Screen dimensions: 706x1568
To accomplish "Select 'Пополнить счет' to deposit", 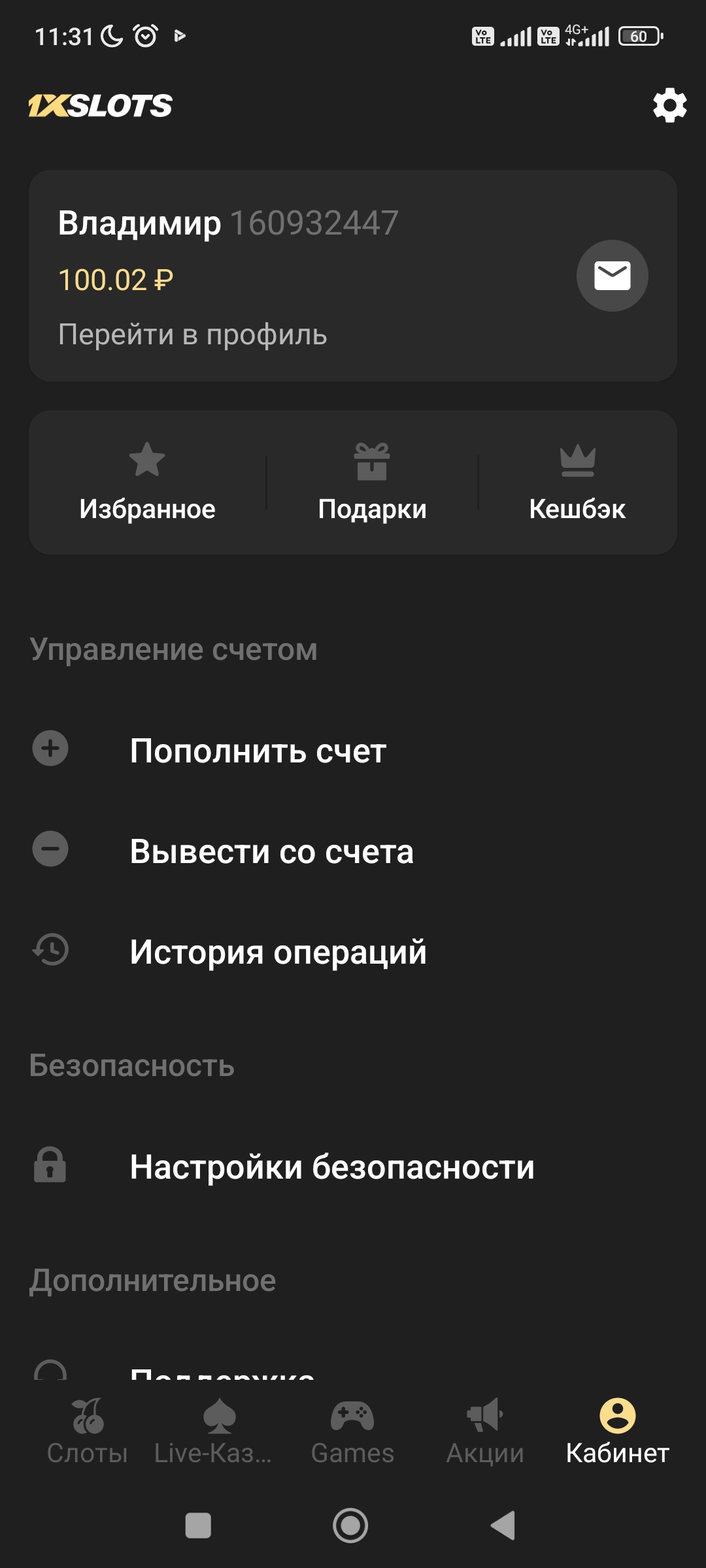I will pyautogui.click(x=258, y=751).
